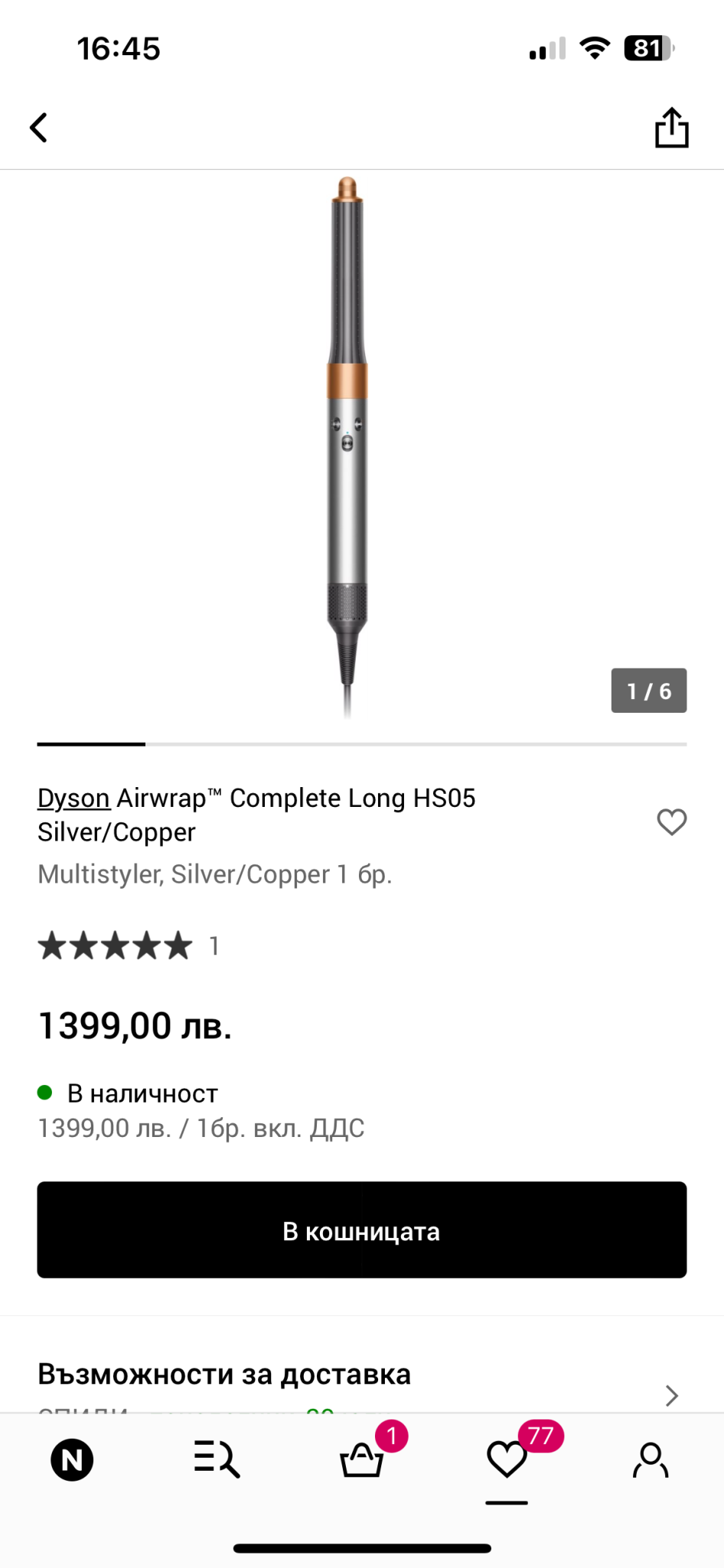Expand Възможности за доставка delivery options
The image size is (724, 1568).
tap(671, 1395)
